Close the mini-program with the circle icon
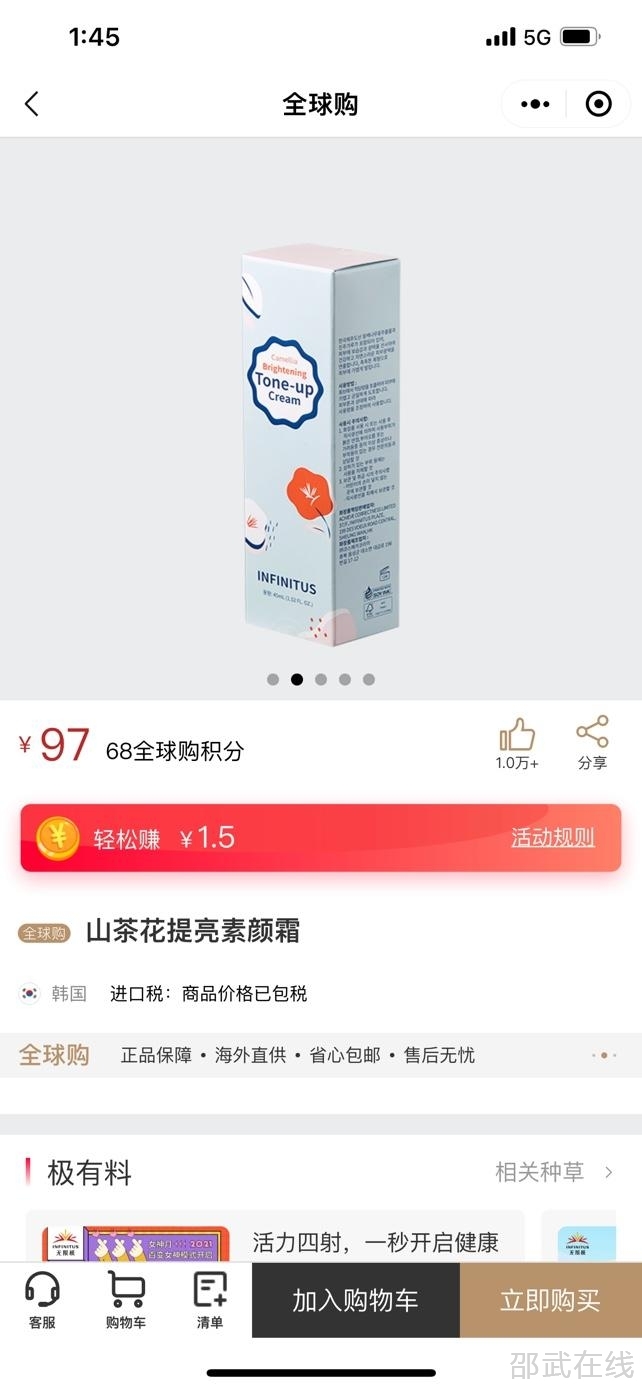Image resolution: width=642 pixels, height=1389 pixels. (x=598, y=104)
